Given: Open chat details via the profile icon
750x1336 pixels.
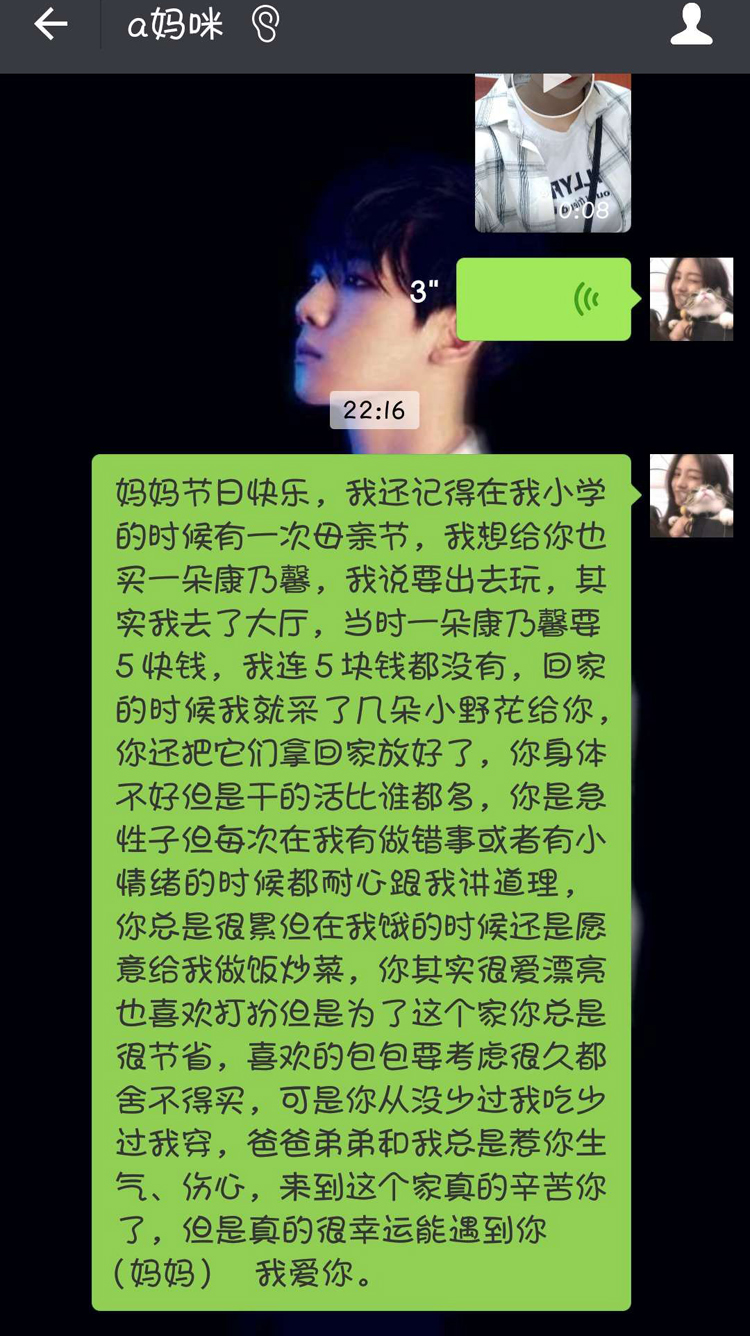Looking at the screenshot, I should click(691, 25).
